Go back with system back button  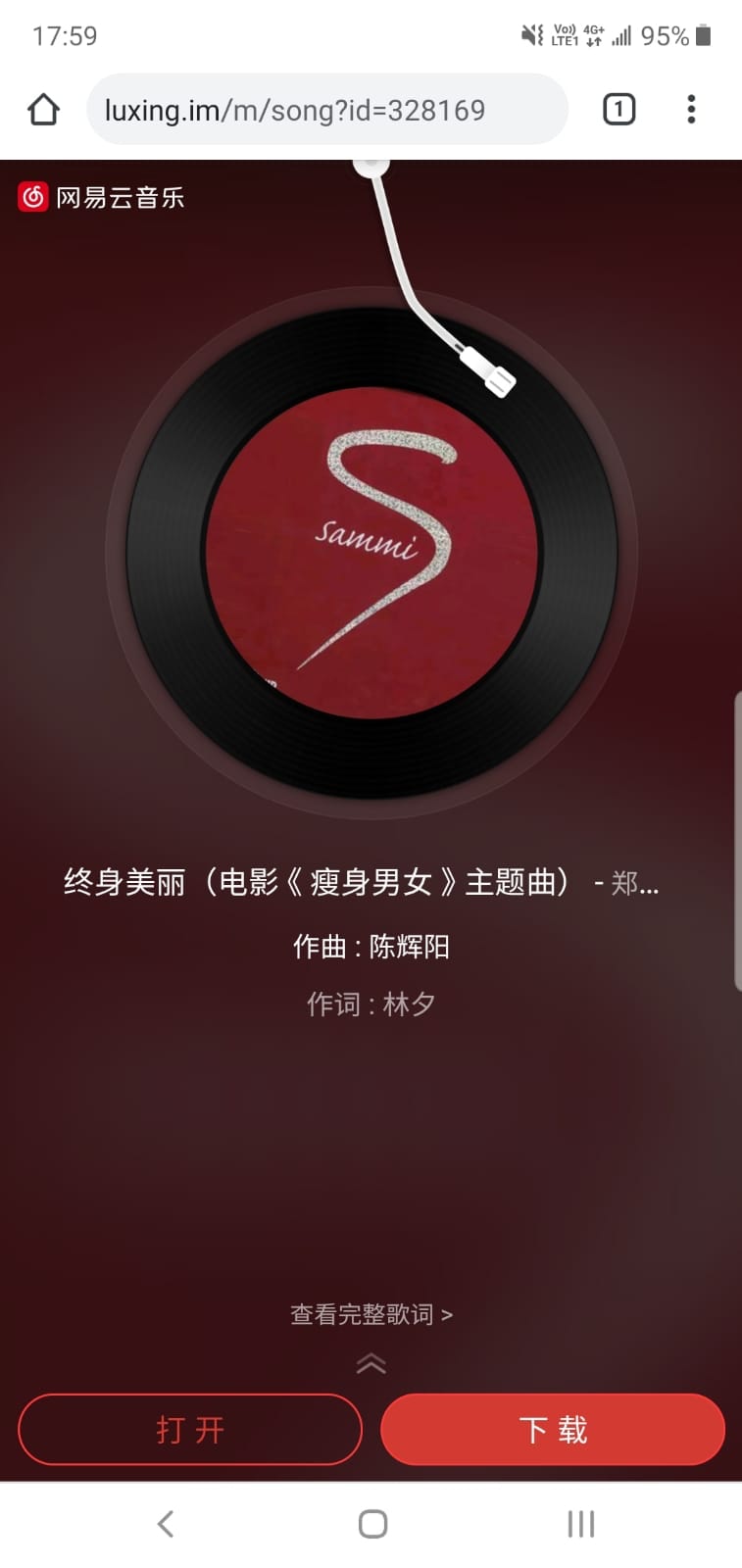point(166,1524)
